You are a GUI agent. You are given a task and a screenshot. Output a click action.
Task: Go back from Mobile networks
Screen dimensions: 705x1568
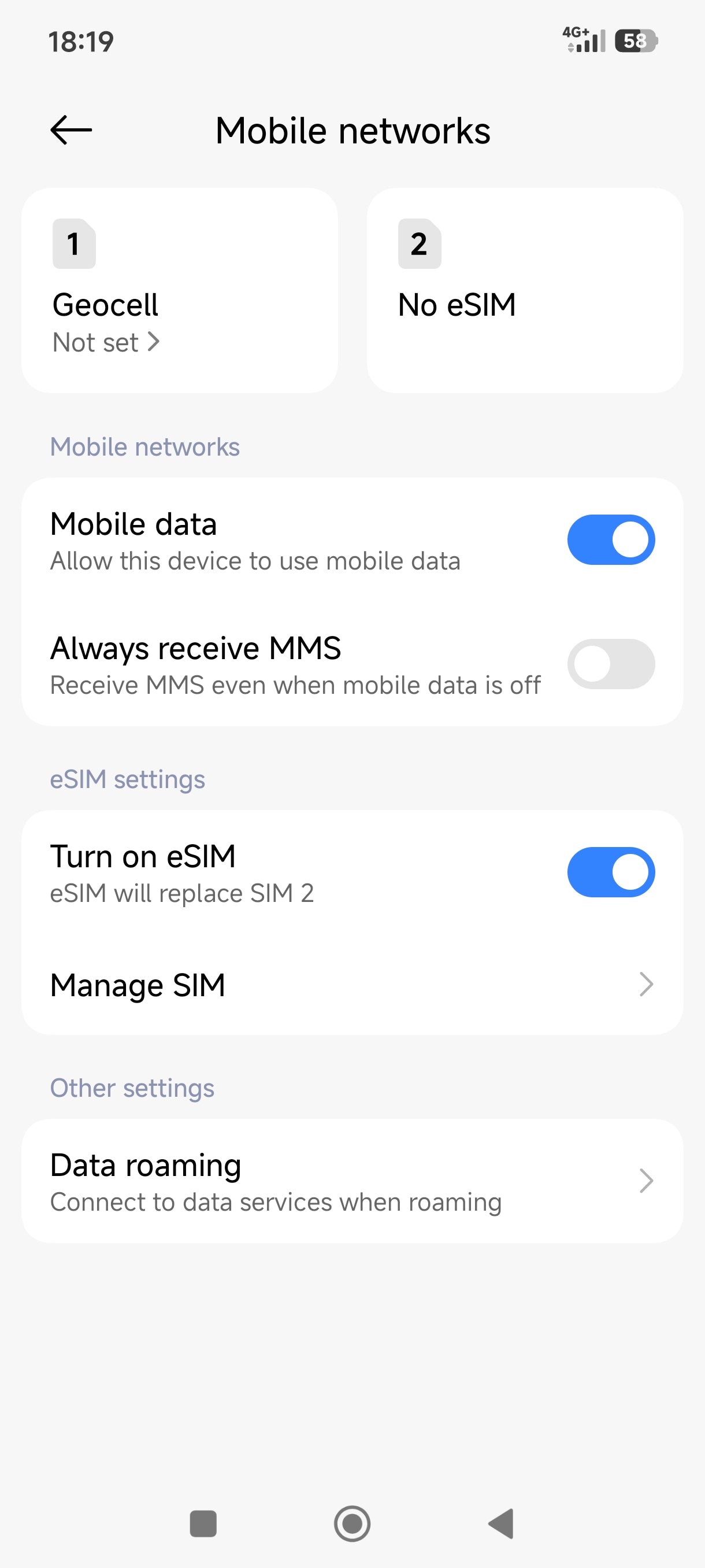pos(71,130)
